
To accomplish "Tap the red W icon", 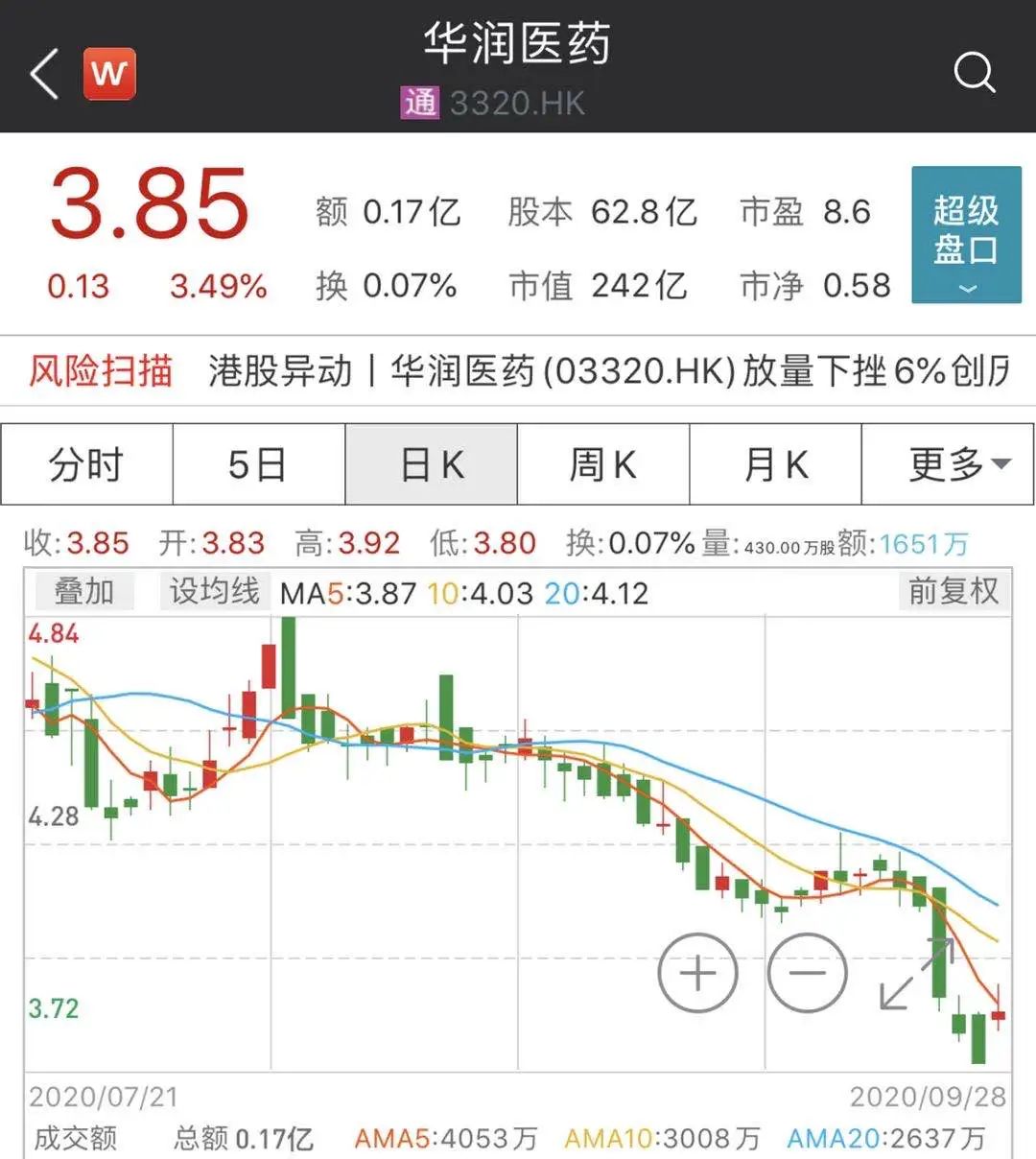I will pos(109,74).
